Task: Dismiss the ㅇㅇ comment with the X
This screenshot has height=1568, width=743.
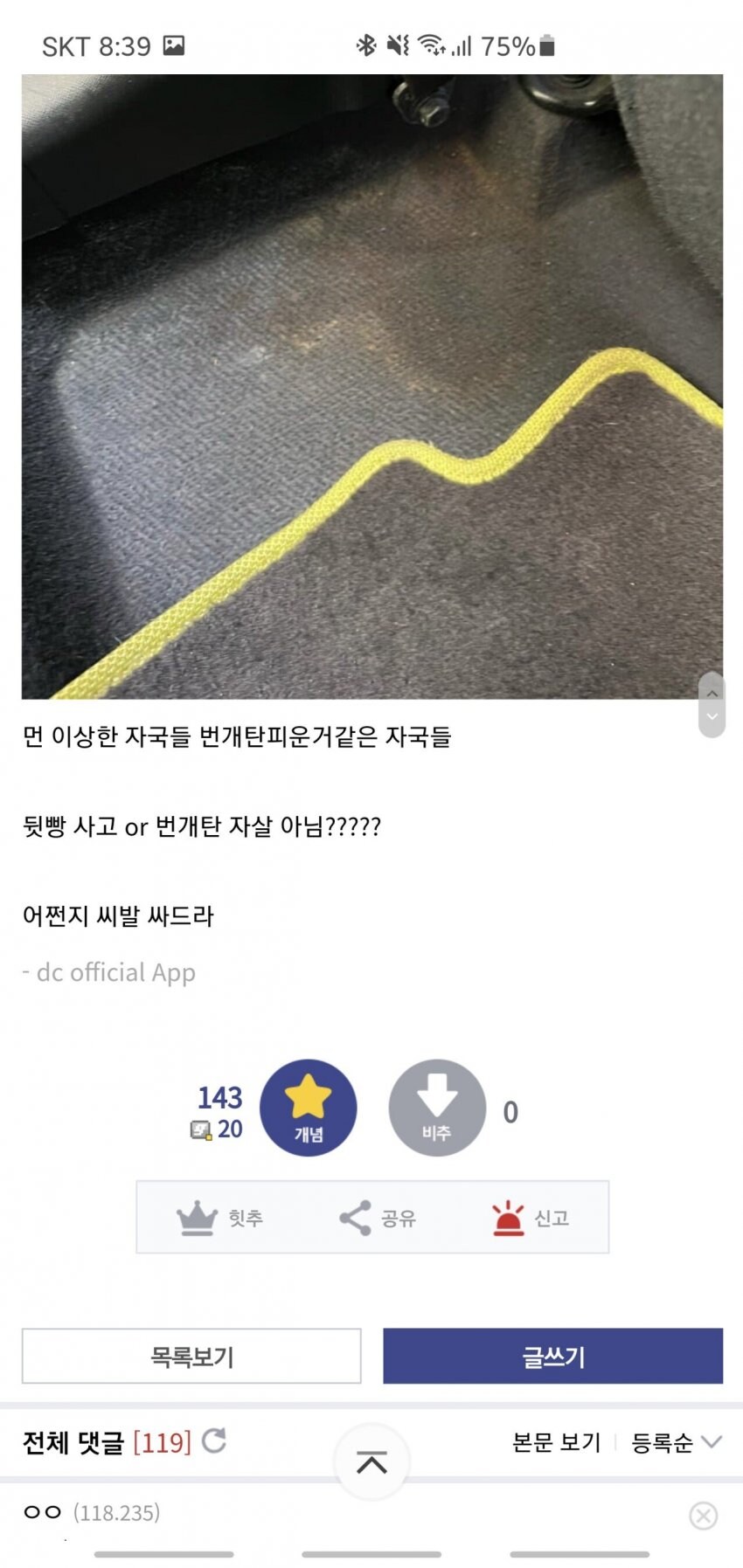Action: coord(703,1516)
